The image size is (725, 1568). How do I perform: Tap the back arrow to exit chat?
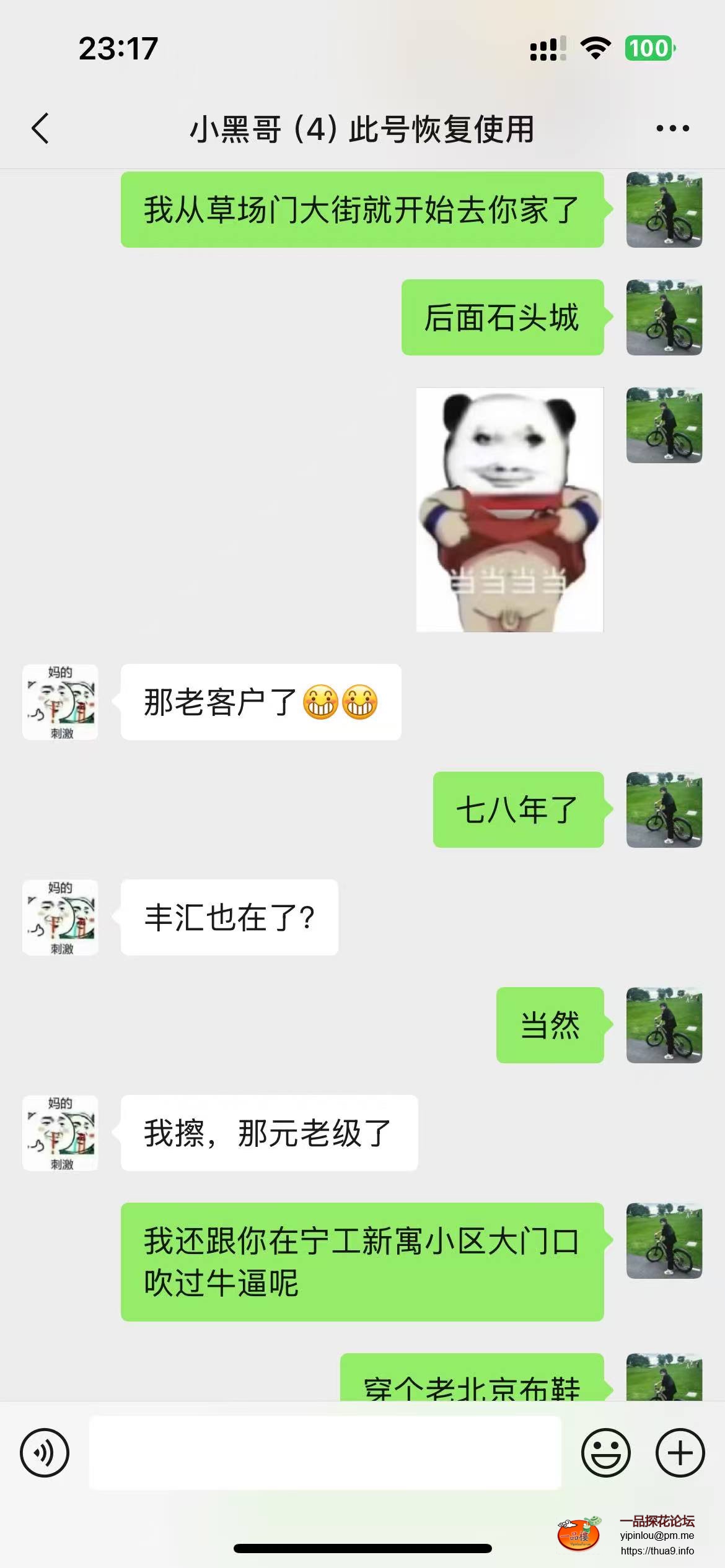pos(38,128)
